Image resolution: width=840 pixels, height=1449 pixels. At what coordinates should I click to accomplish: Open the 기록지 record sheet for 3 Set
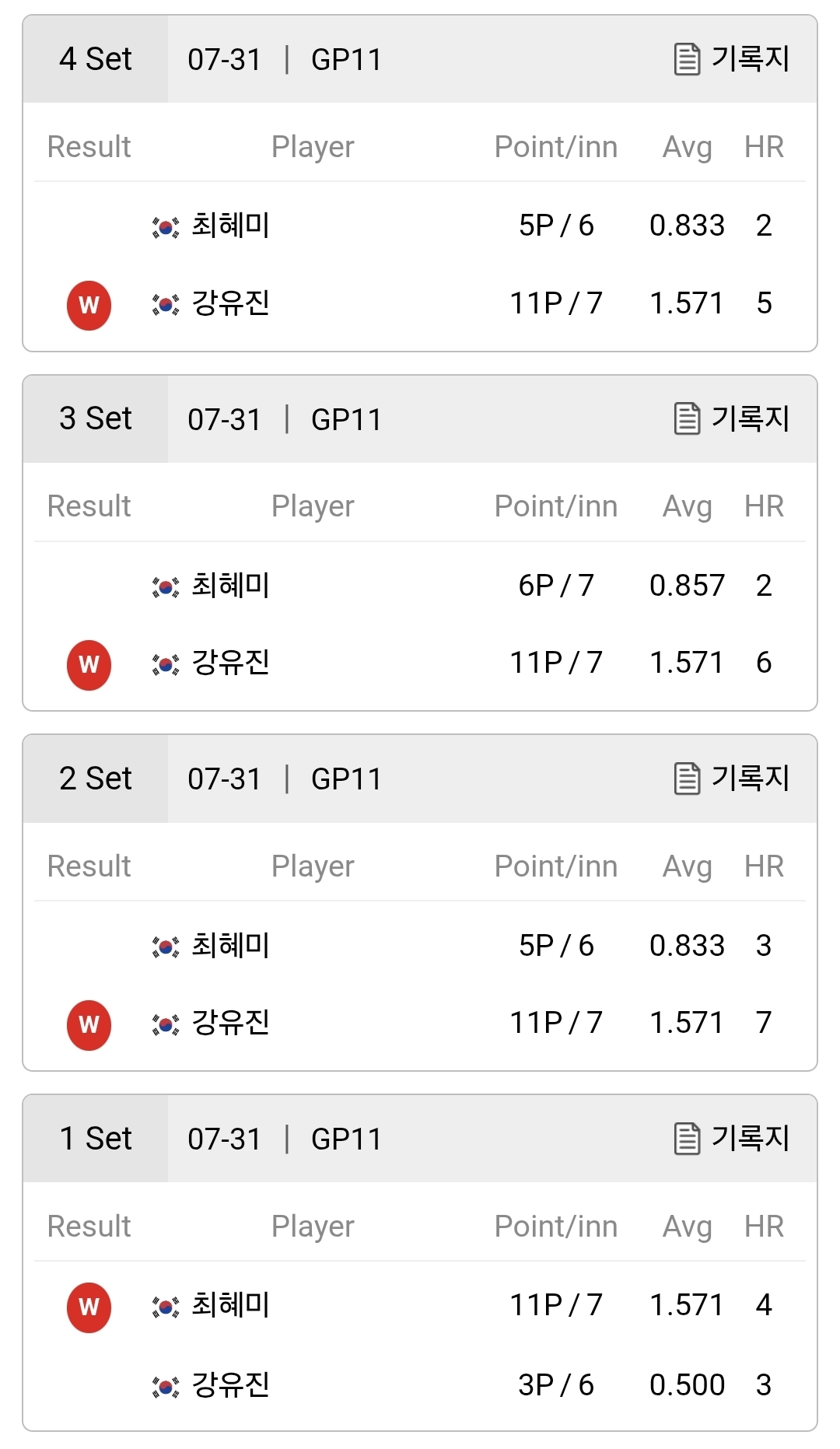point(731,418)
